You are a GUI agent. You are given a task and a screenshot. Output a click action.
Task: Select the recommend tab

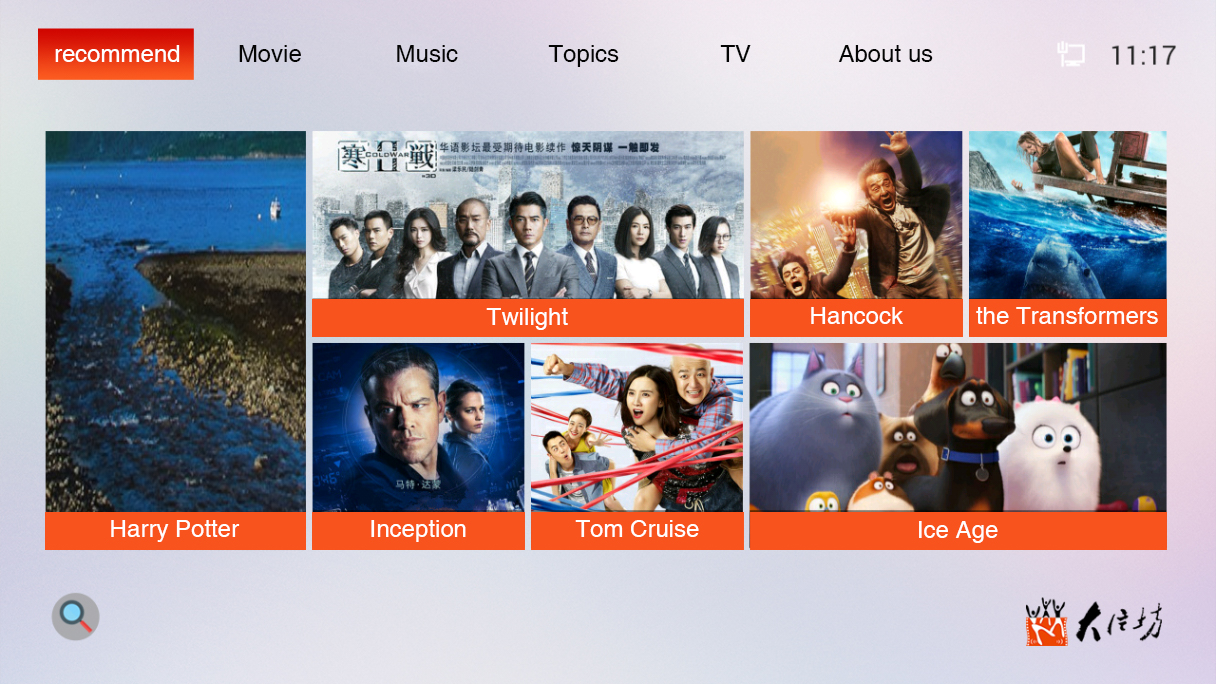tap(116, 54)
